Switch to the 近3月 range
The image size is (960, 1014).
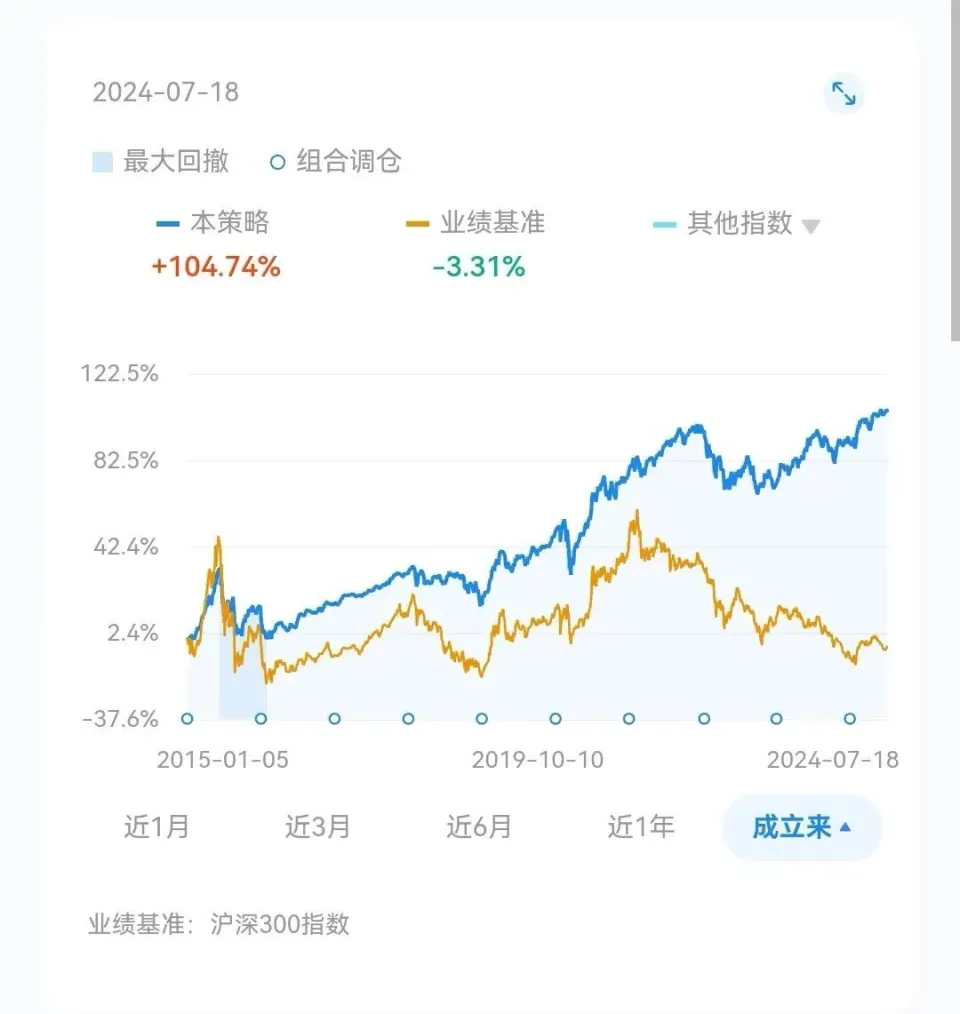tap(318, 827)
